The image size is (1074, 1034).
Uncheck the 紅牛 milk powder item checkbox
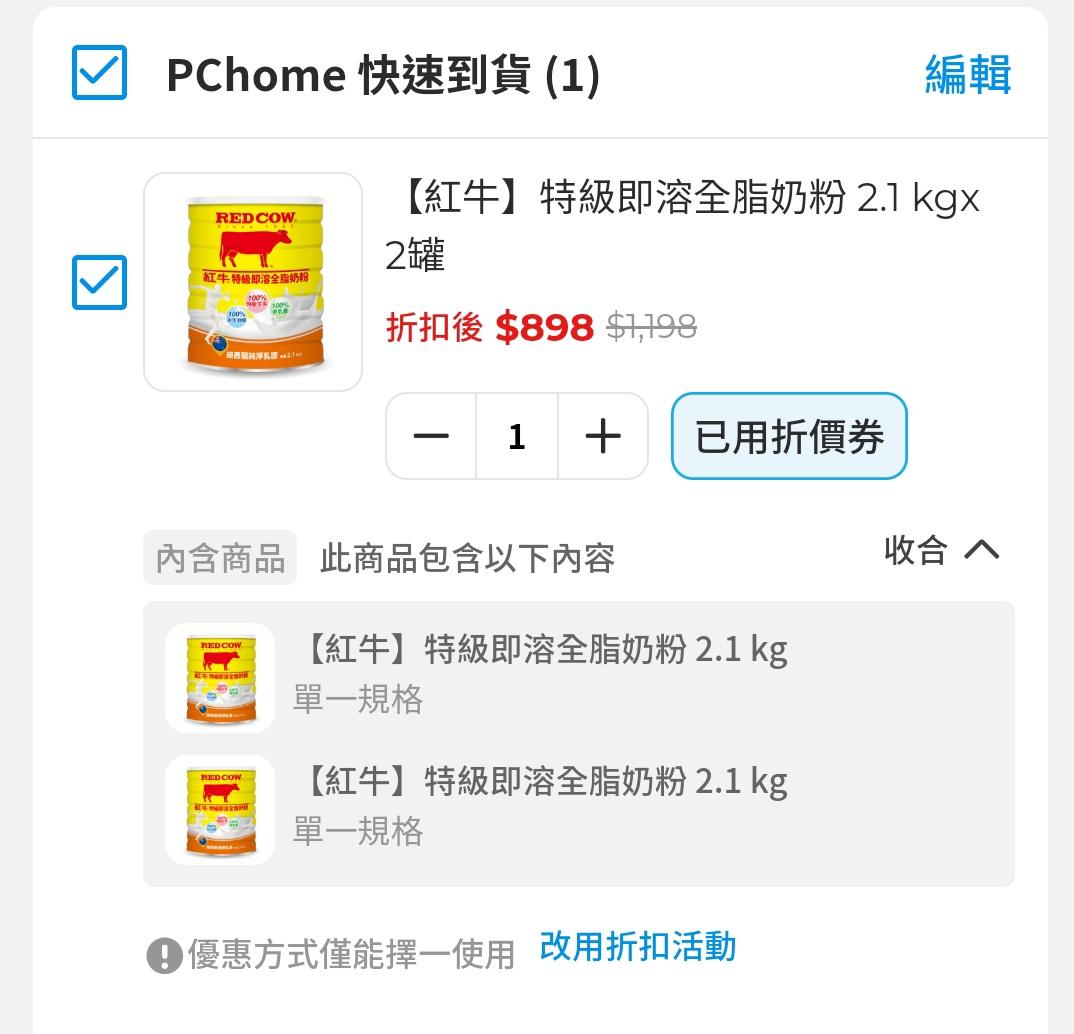pyautogui.click(x=99, y=282)
